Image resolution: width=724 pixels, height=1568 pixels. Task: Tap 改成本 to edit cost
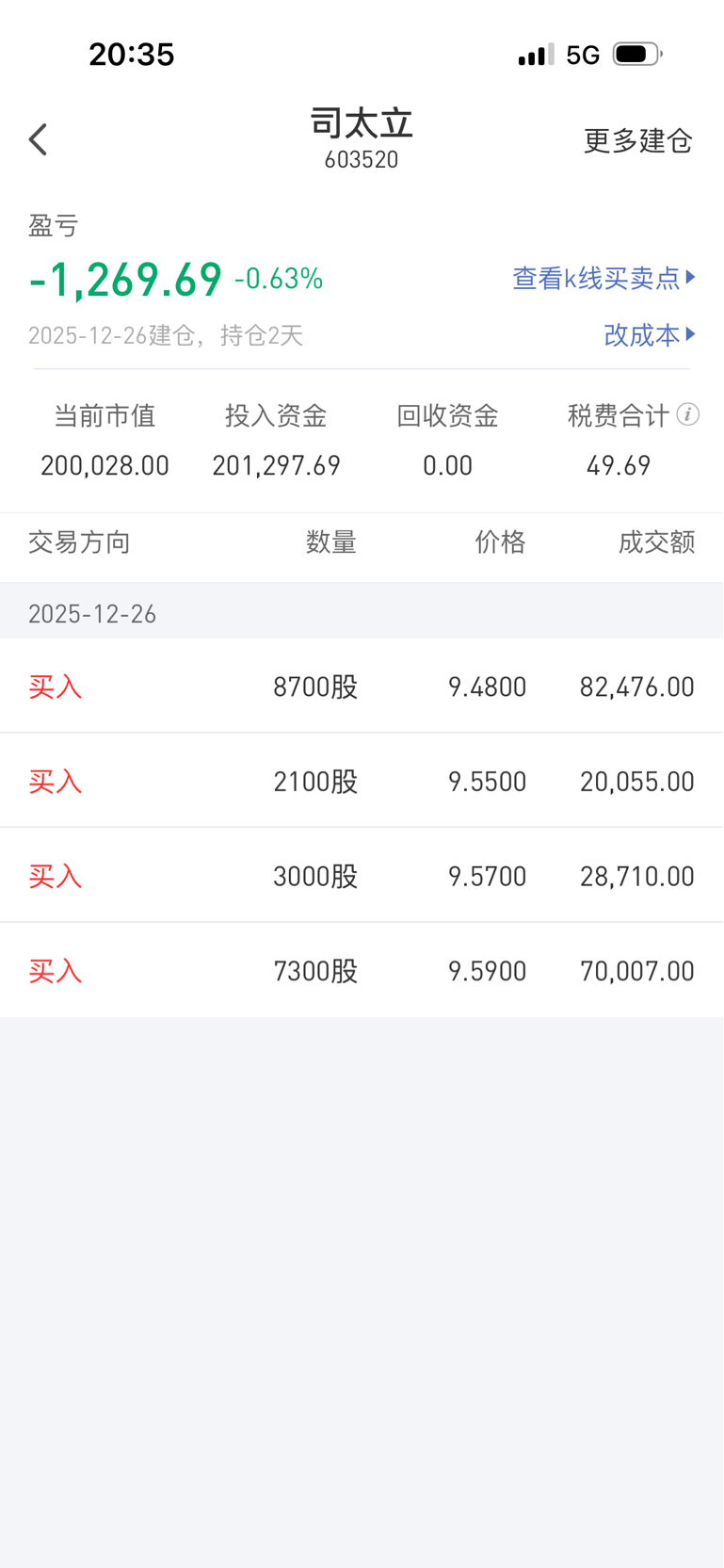point(649,334)
